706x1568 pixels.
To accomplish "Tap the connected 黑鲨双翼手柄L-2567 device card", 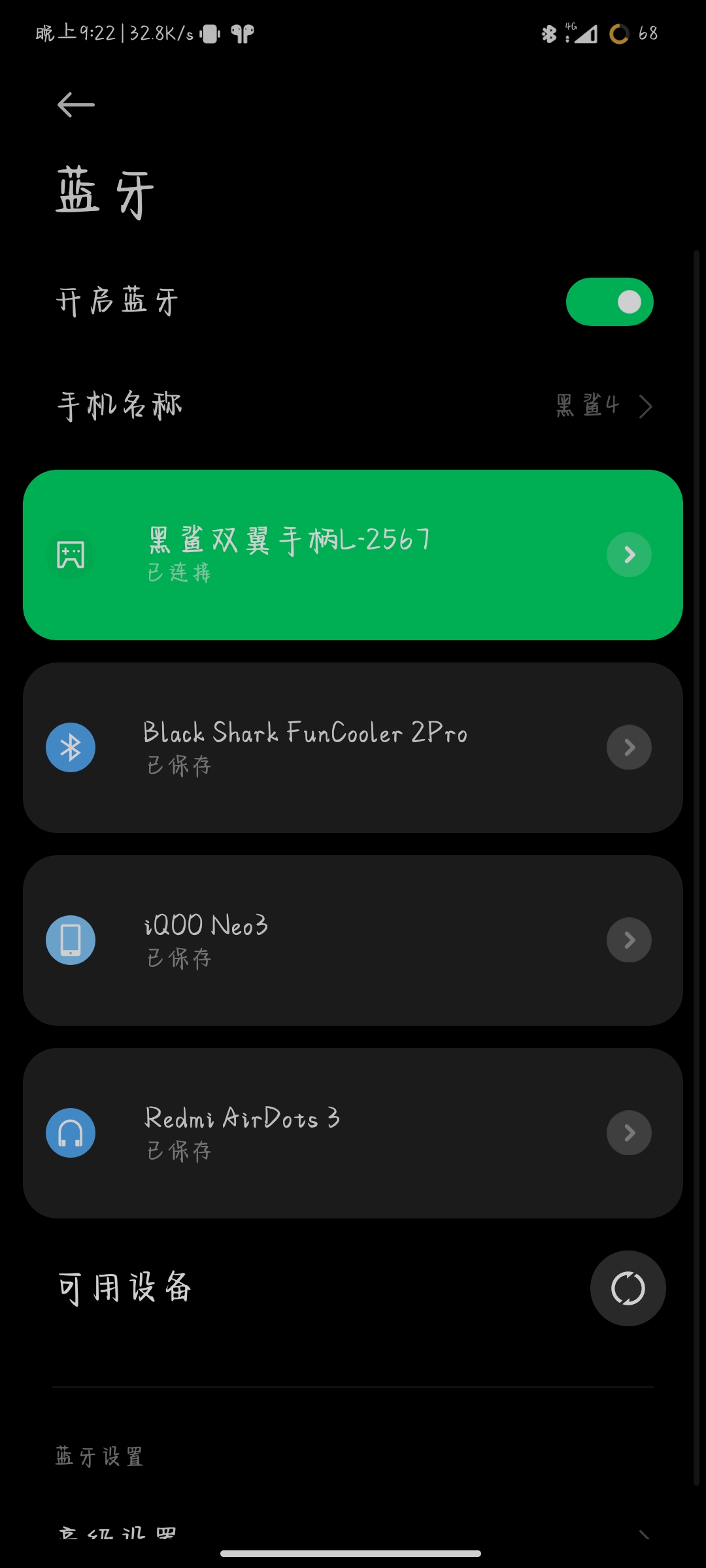I will coord(353,555).
